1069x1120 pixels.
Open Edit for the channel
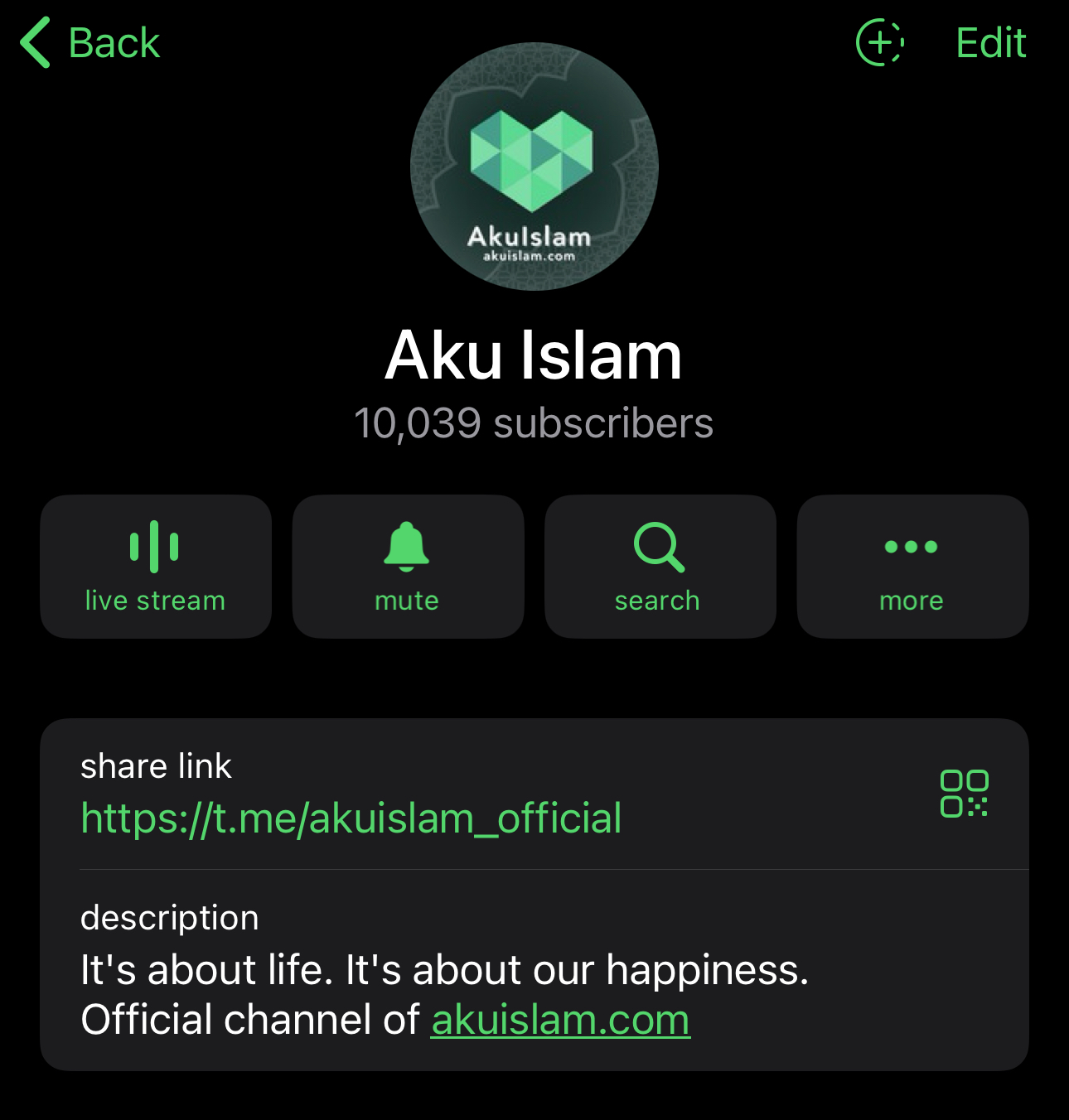(990, 43)
